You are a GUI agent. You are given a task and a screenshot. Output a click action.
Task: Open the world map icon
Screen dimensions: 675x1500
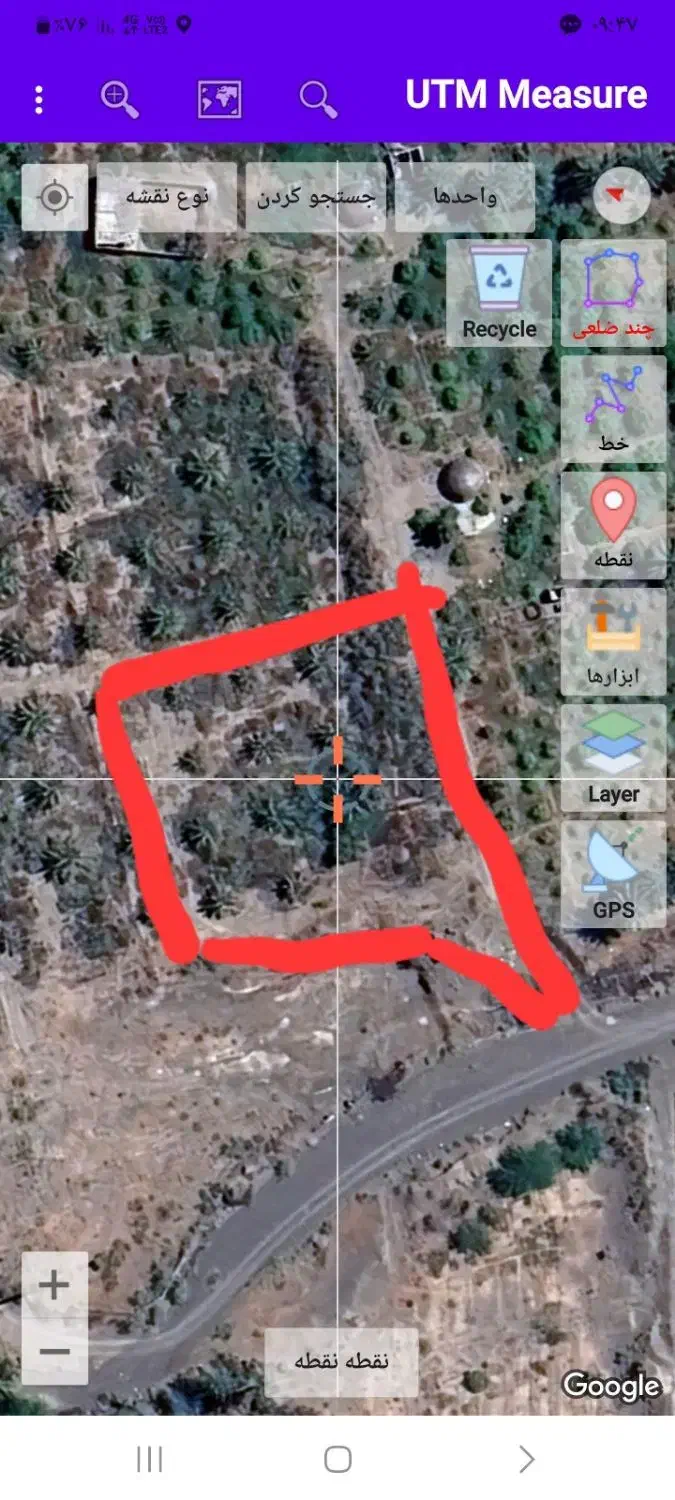click(219, 99)
